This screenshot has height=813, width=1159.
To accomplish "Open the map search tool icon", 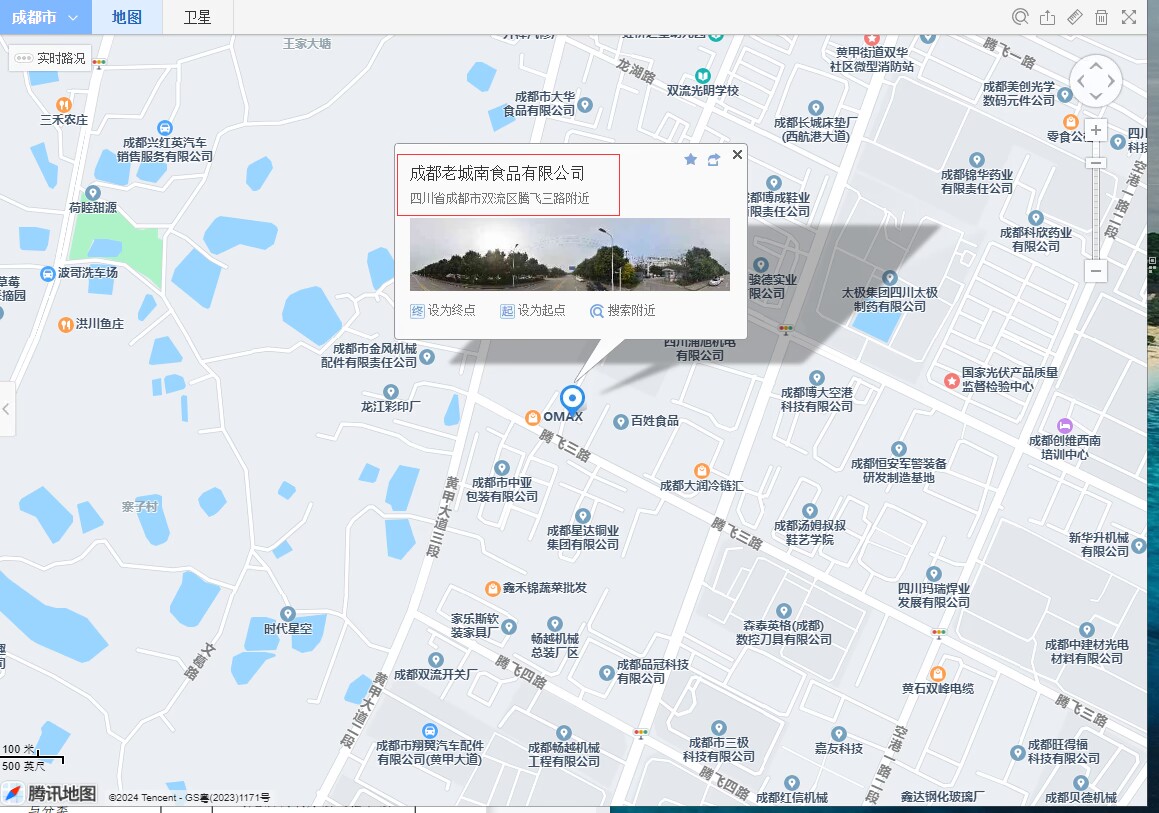I will coord(1020,17).
